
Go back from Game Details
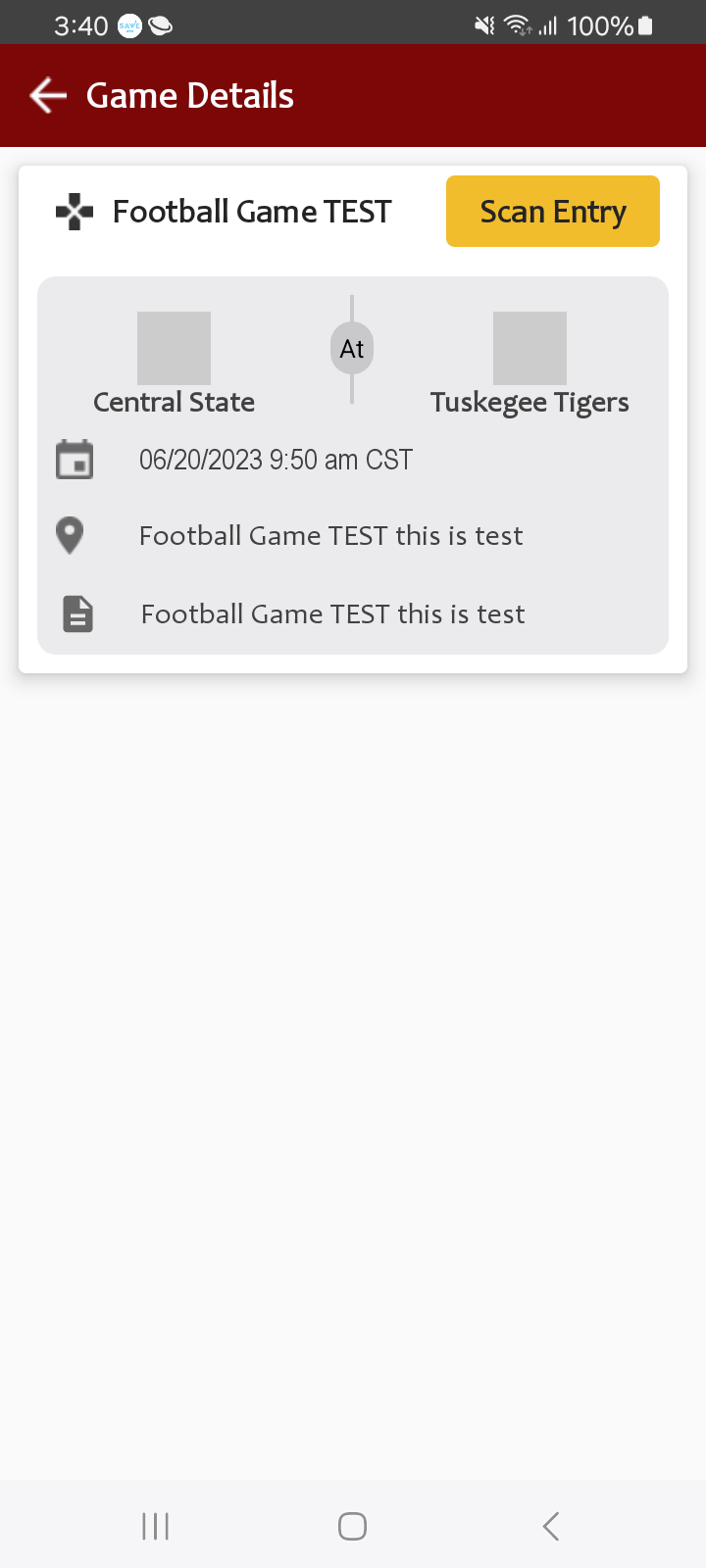tap(48, 96)
